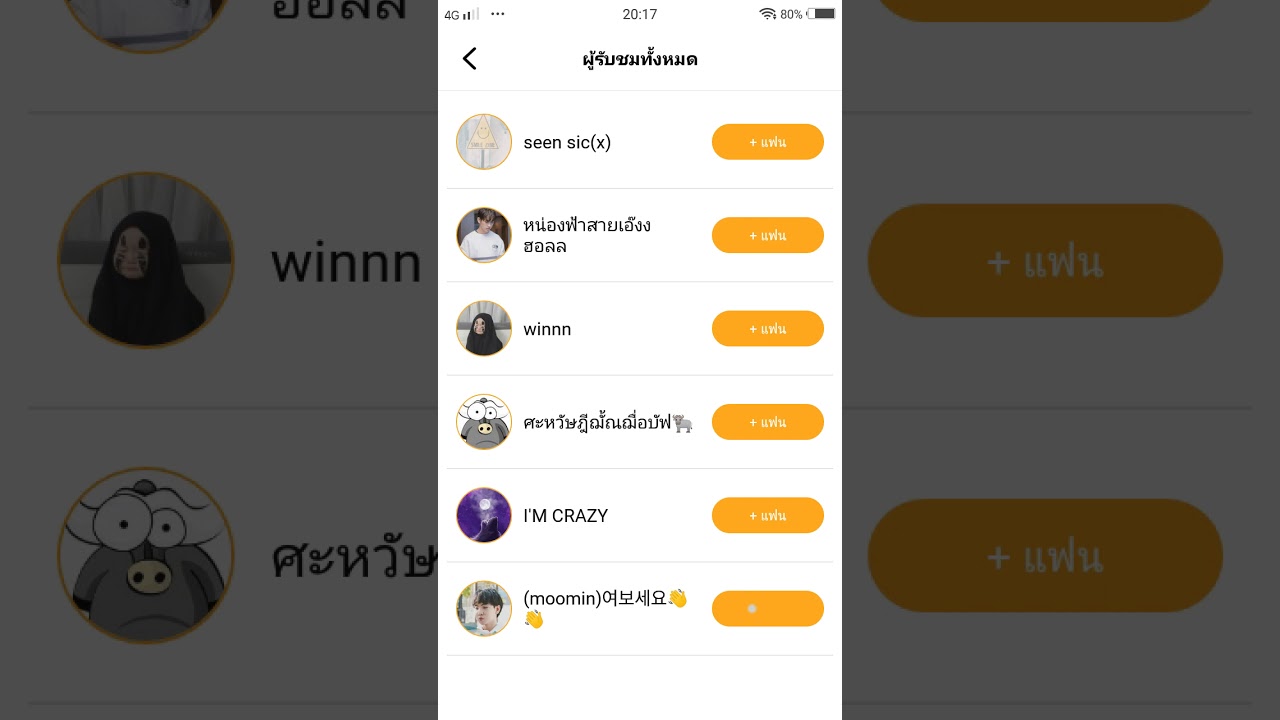Tap +แฟน beside the buffalo avatar user
The height and width of the screenshot is (720, 1280).
coord(767,422)
